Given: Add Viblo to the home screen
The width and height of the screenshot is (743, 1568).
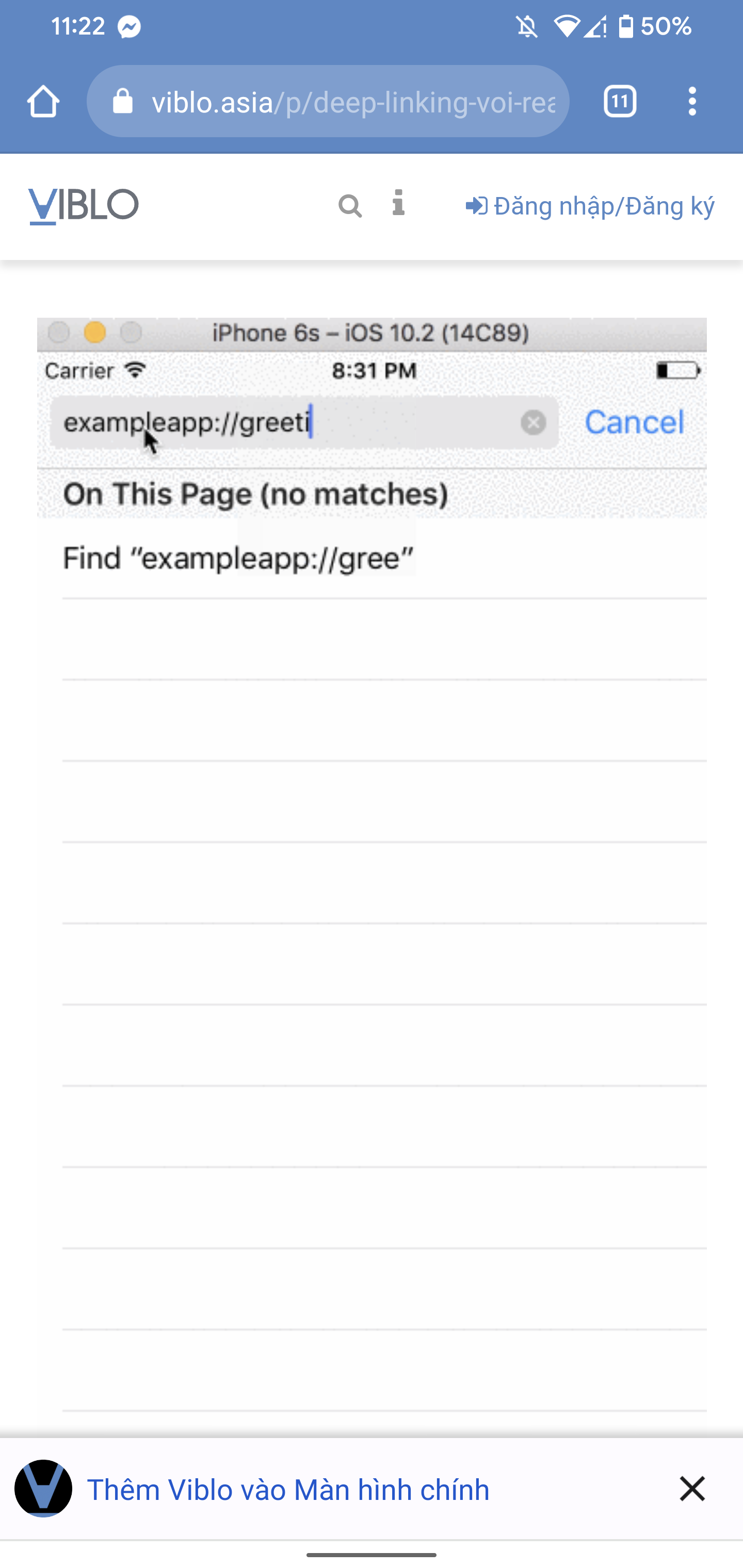Looking at the screenshot, I should pyautogui.click(x=288, y=1490).
